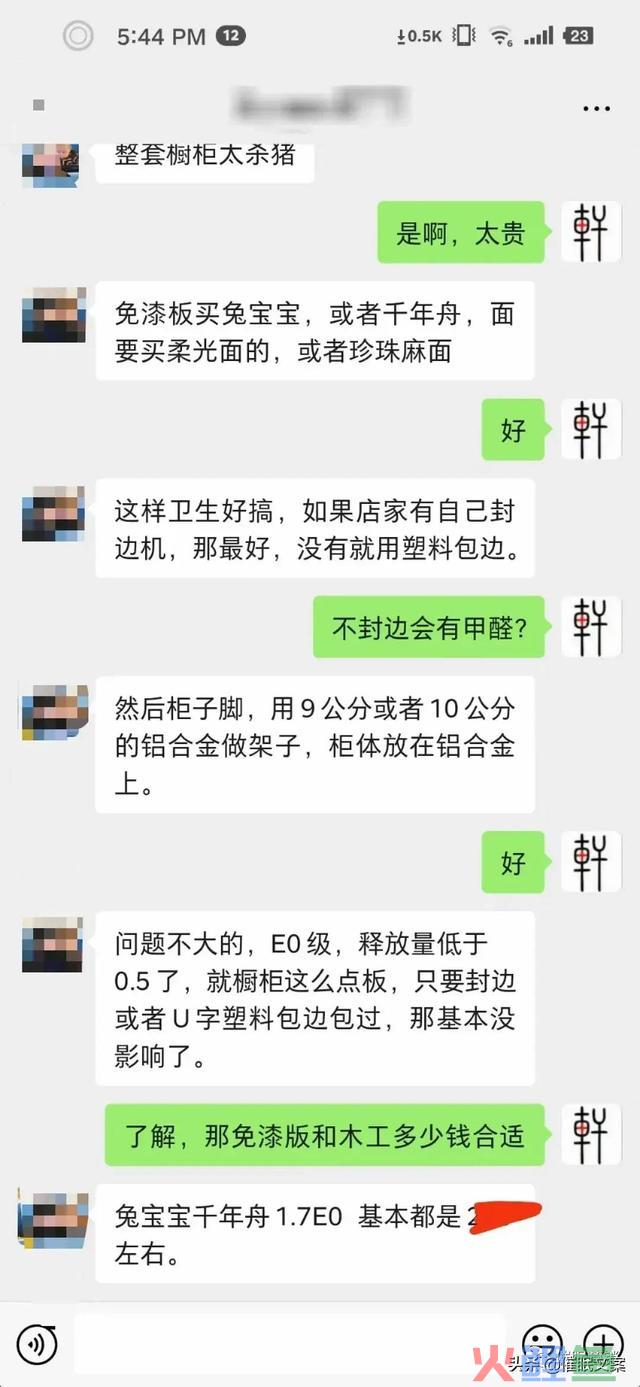Open the plus attachments menu
This screenshot has width=640, height=1387.
coord(603,1342)
